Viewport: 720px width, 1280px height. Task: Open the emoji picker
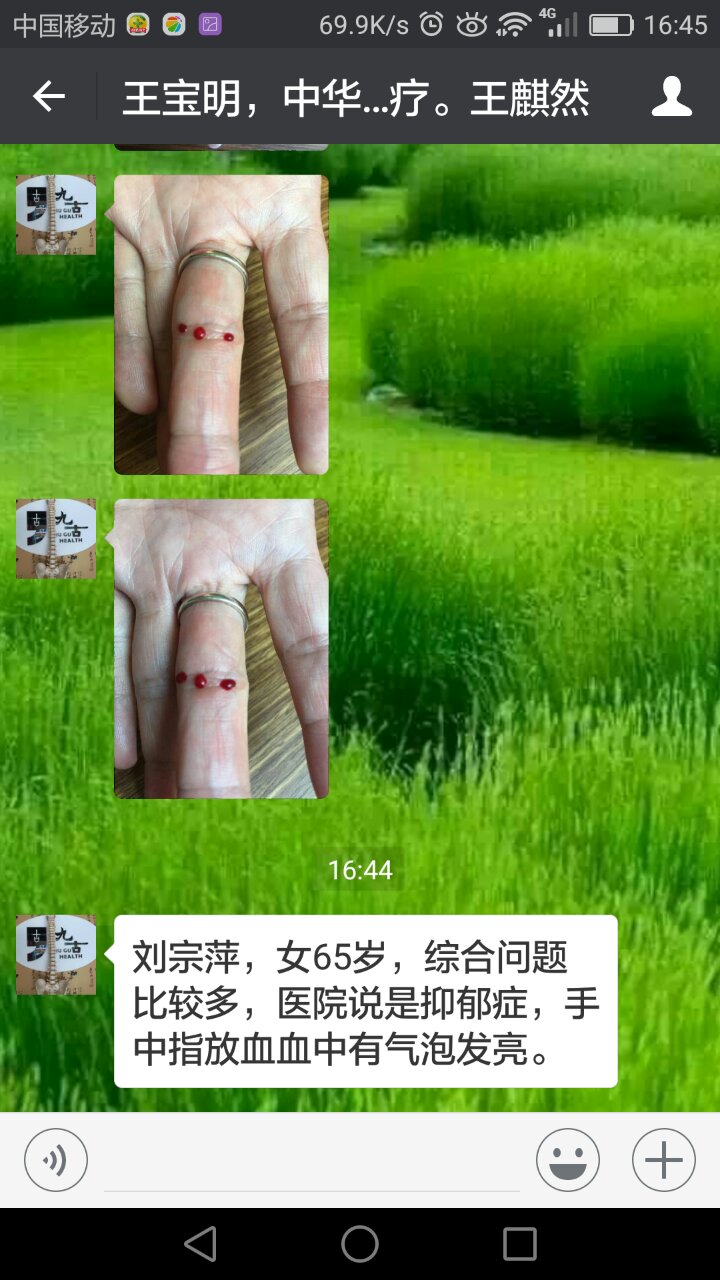click(567, 1160)
